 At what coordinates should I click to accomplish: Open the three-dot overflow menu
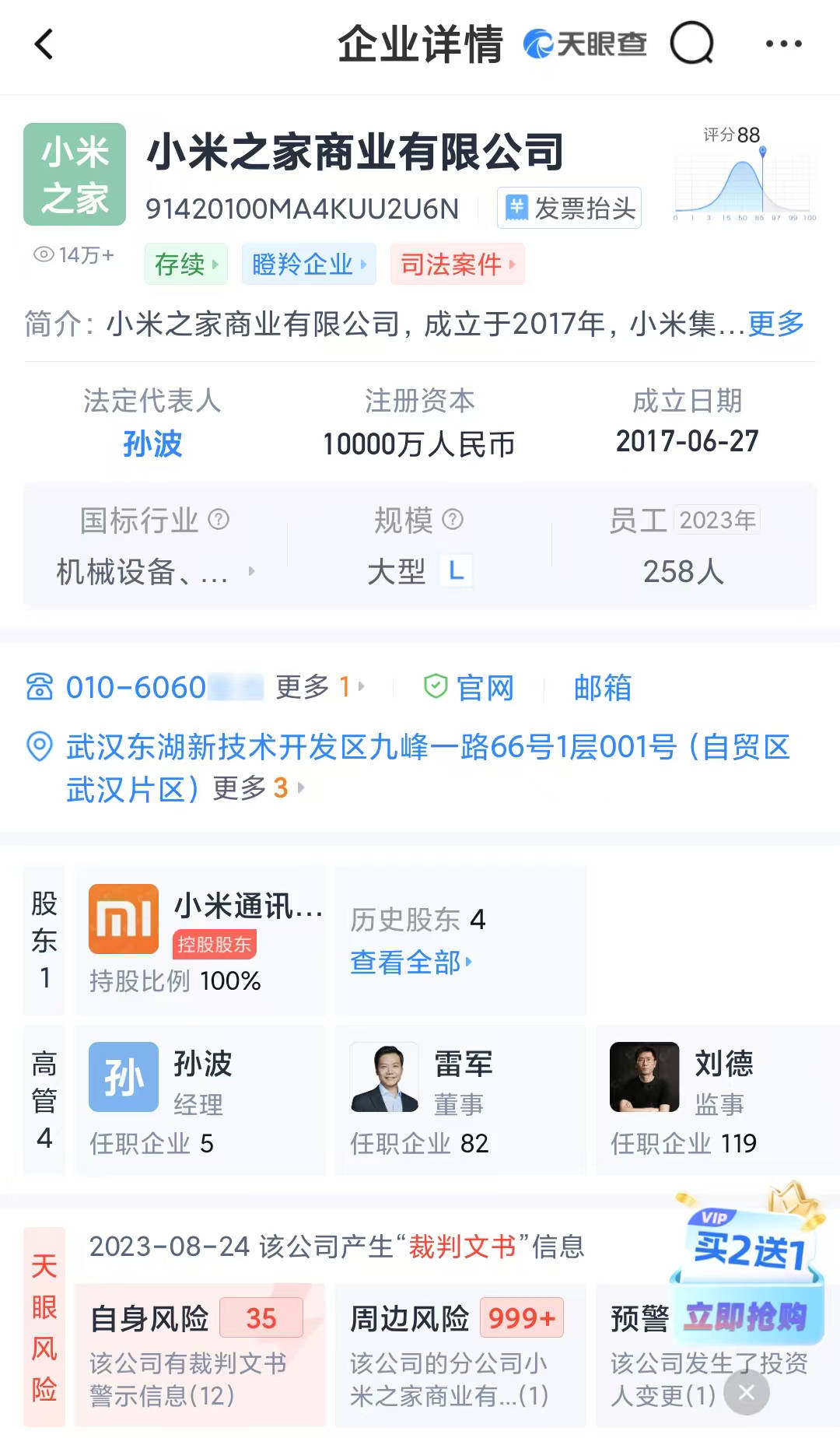point(783,44)
